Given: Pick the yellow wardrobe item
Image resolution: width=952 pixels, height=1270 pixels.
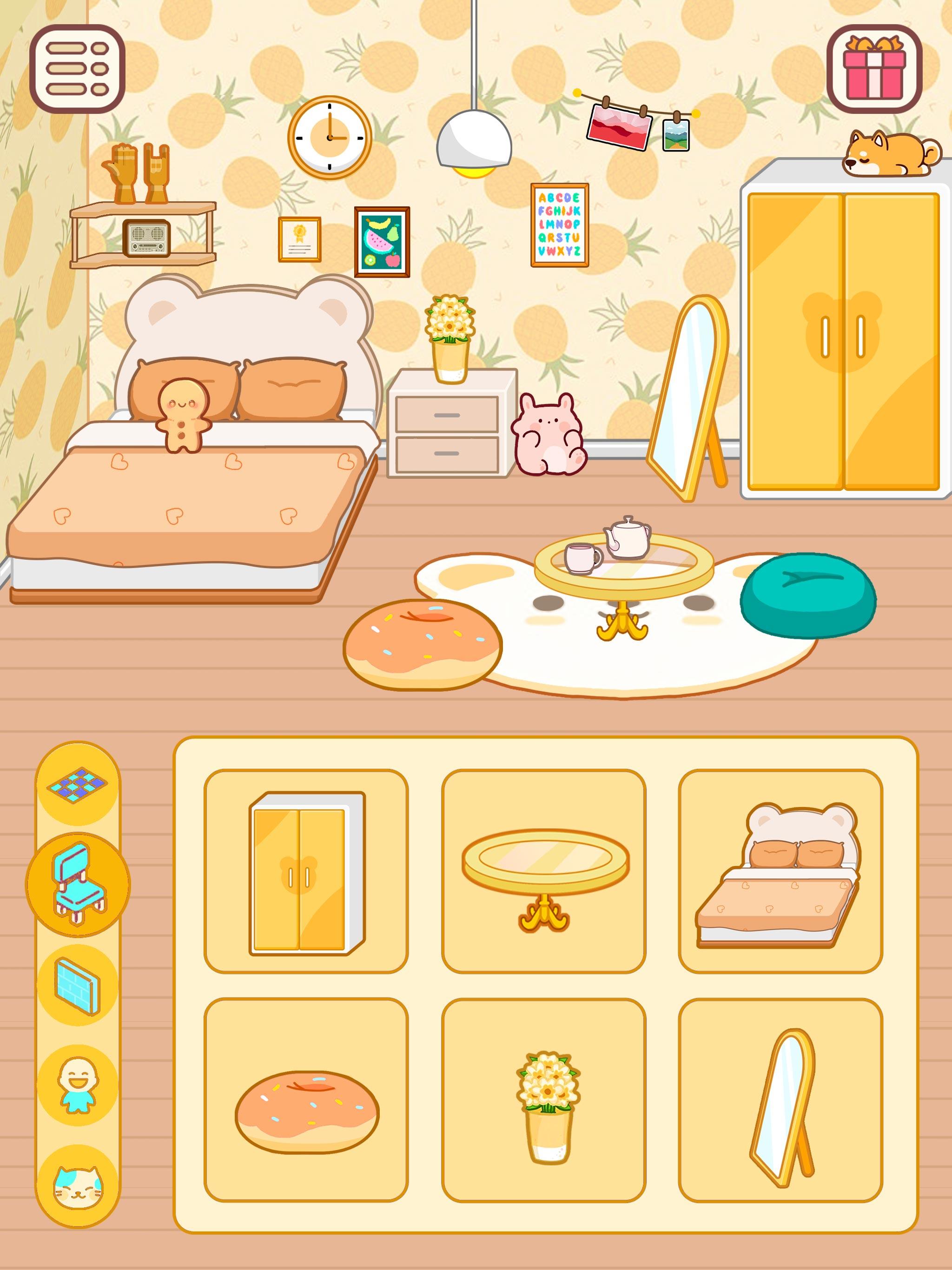Looking at the screenshot, I should (306, 872).
